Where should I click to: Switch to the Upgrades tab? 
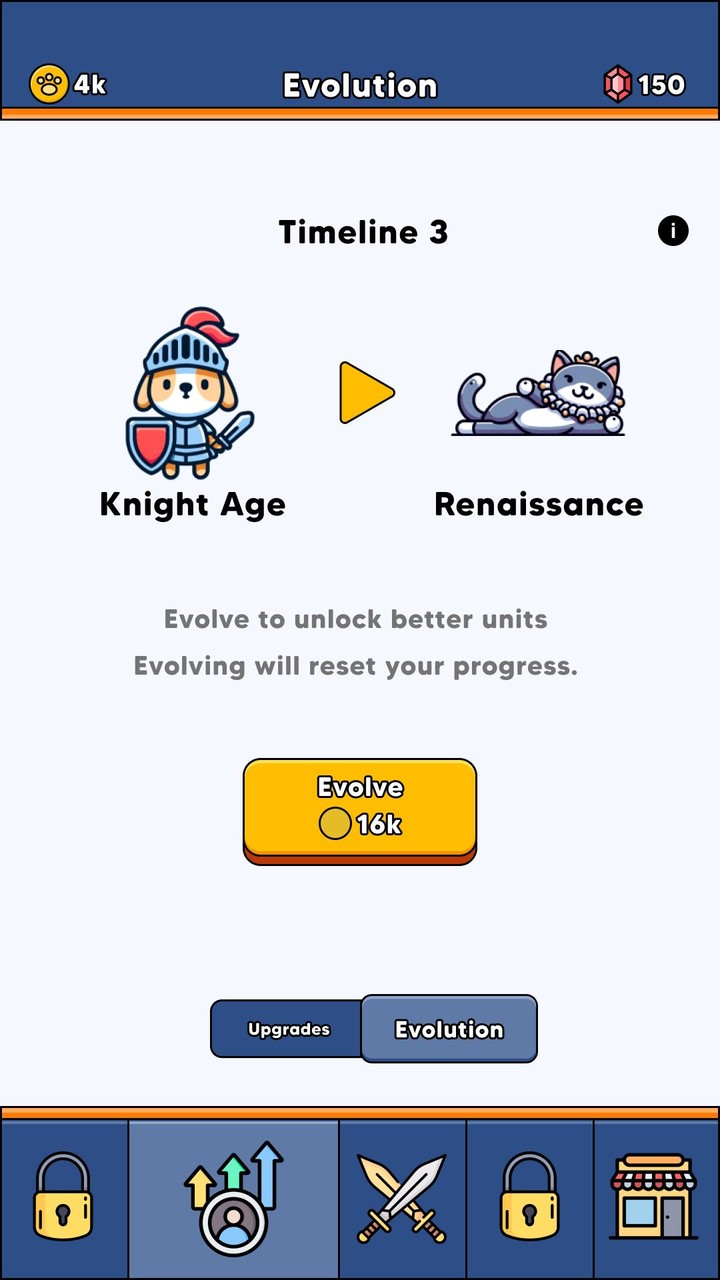(x=286, y=1028)
